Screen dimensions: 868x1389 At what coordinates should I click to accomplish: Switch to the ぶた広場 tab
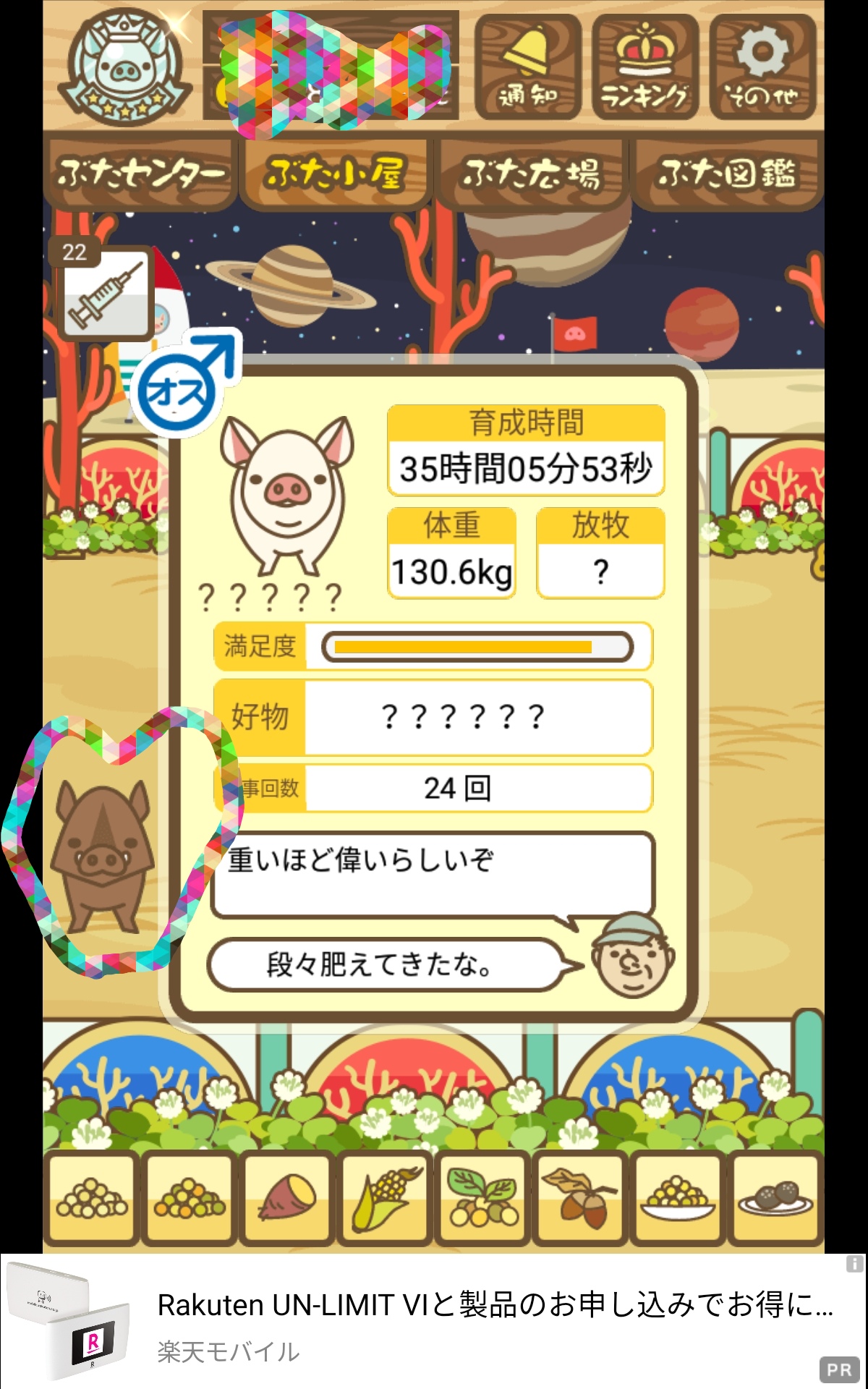pos(532,174)
